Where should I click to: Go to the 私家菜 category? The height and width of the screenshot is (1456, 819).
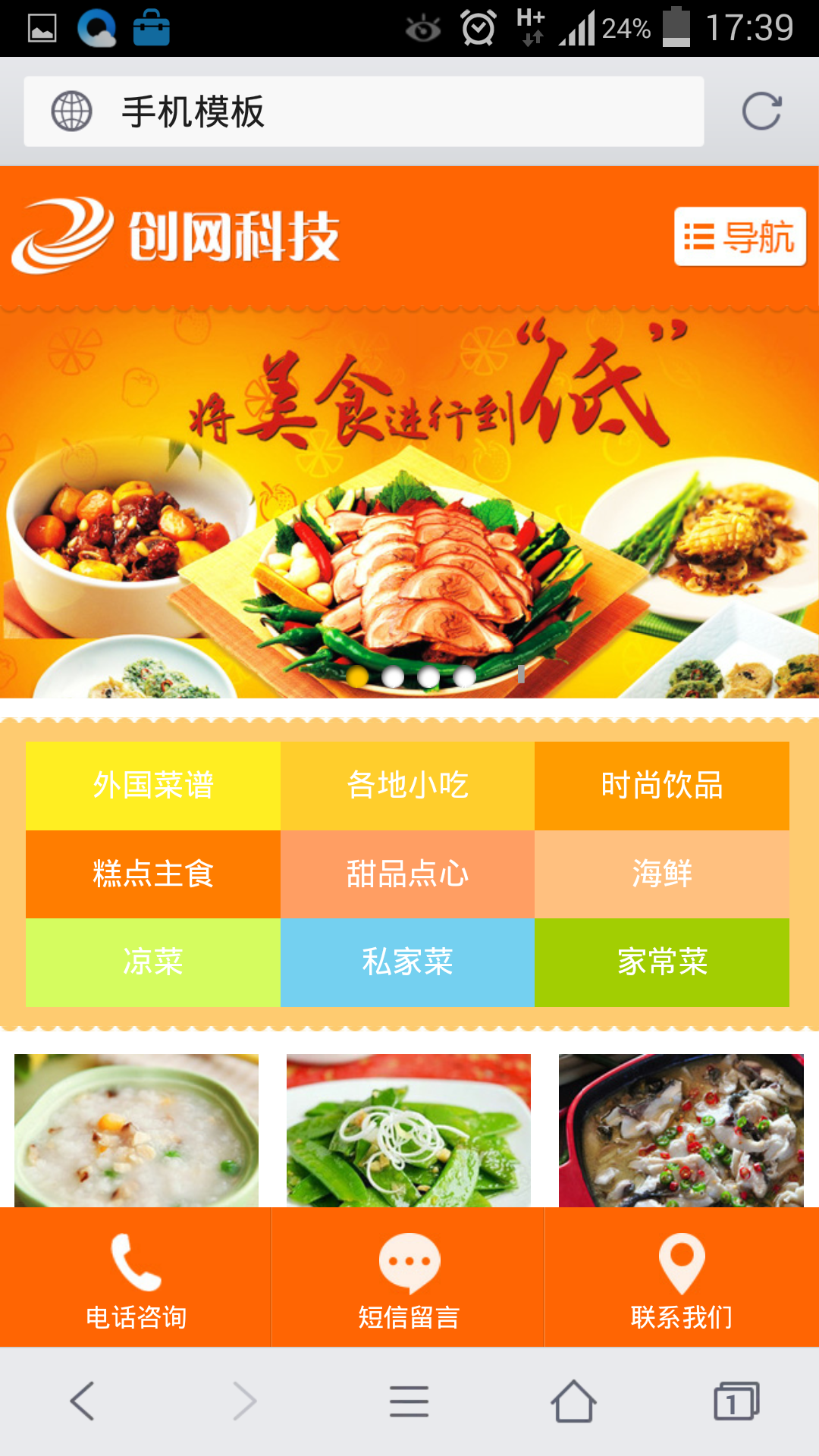click(407, 962)
